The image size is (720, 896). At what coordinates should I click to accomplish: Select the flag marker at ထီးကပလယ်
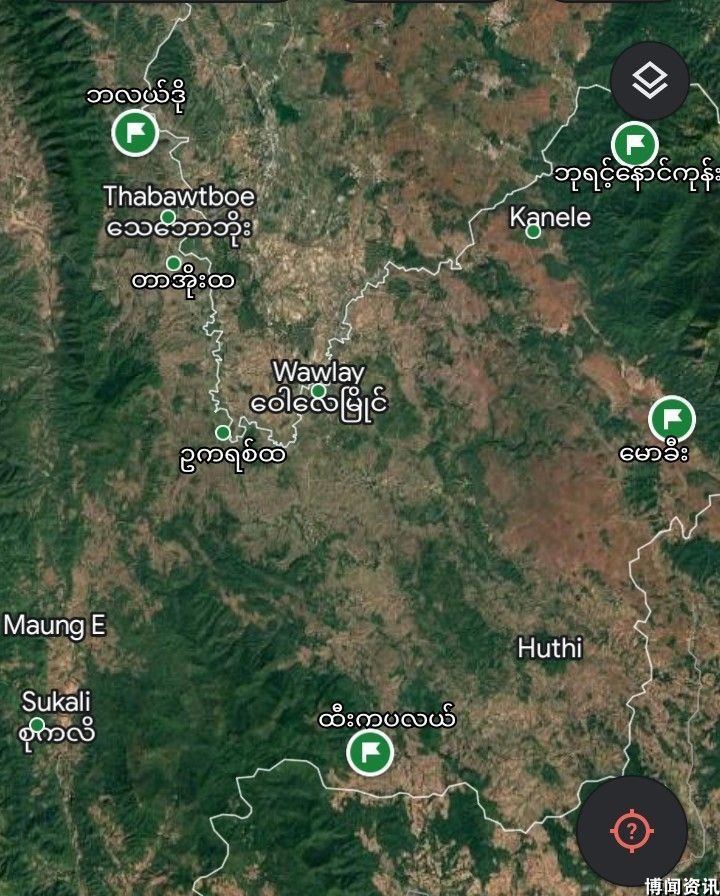(x=370, y=751)
